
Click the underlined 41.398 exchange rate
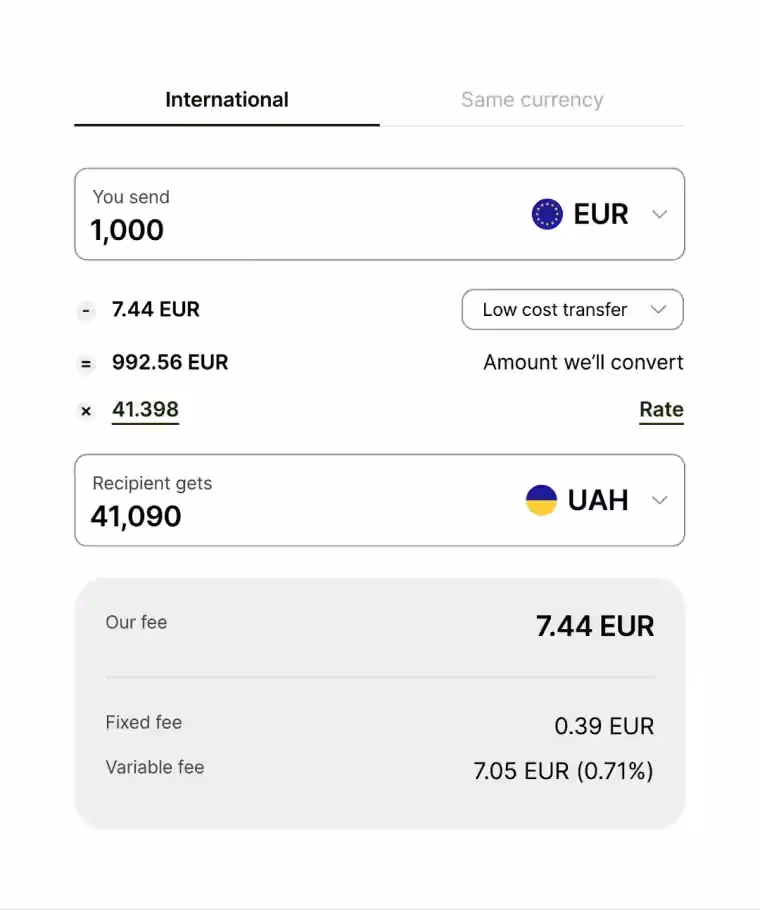(145, 410)
